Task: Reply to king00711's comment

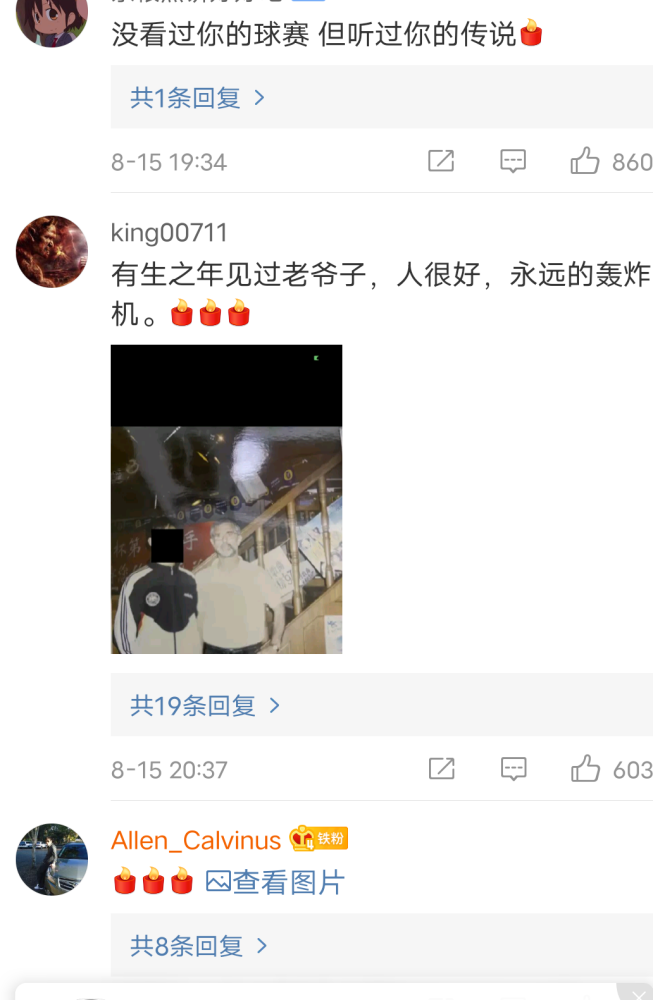Action: pyautogui.click(x=513, y=769)
